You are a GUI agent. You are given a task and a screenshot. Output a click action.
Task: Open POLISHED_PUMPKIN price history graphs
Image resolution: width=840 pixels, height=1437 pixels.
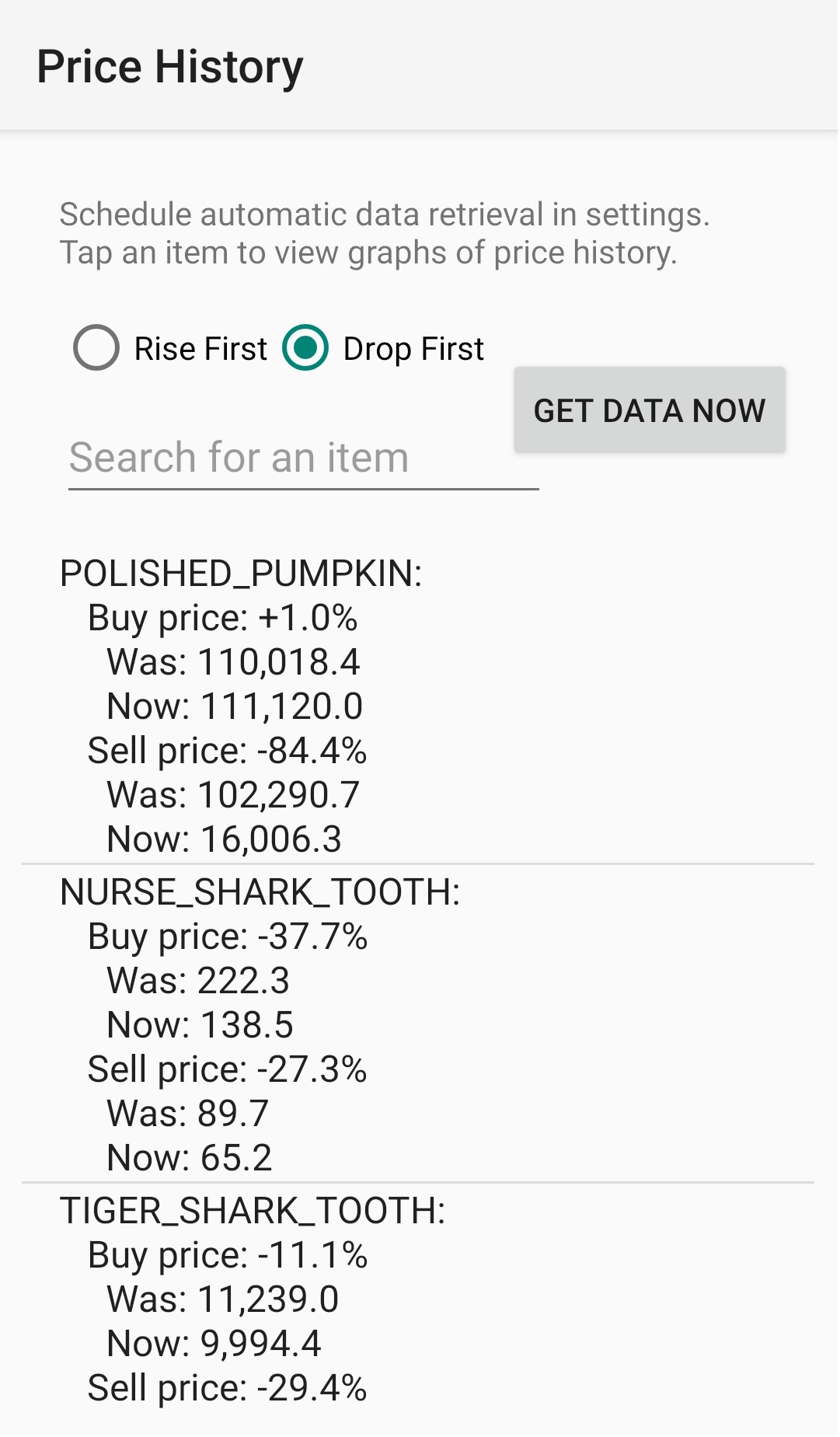click(x=418, y=706)
